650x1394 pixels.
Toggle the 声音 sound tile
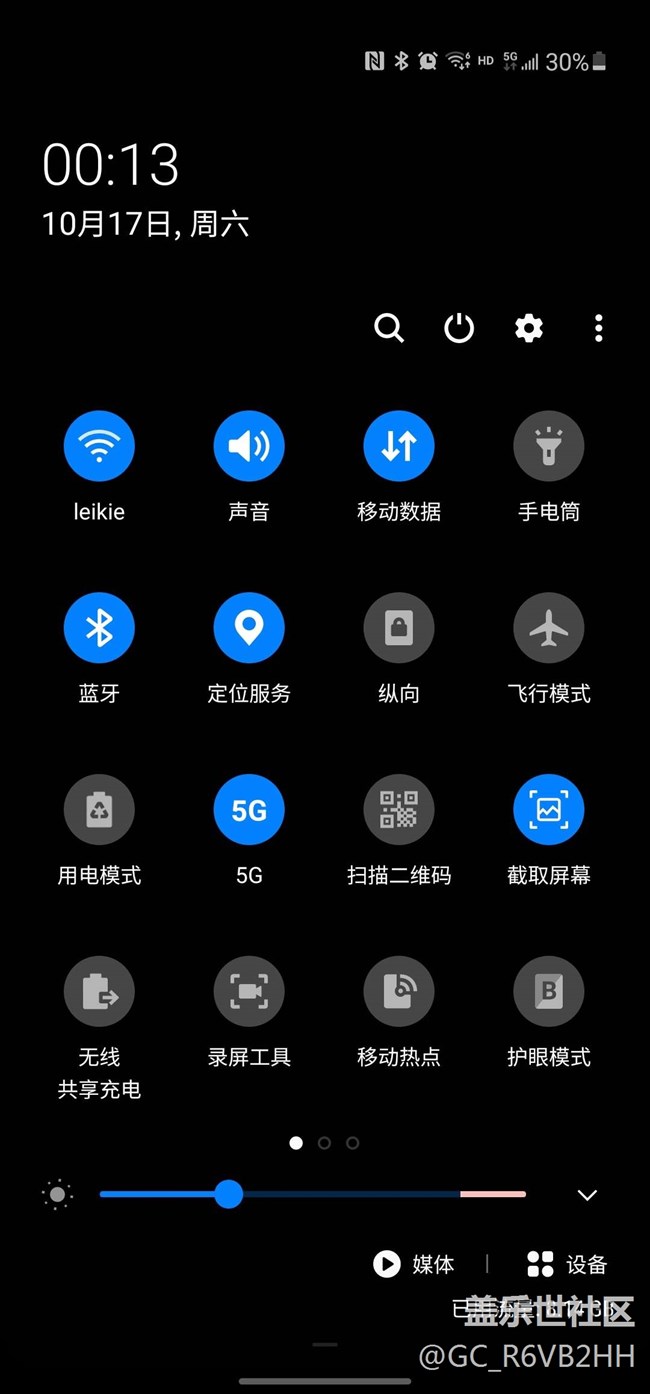(x=249, y=446)
